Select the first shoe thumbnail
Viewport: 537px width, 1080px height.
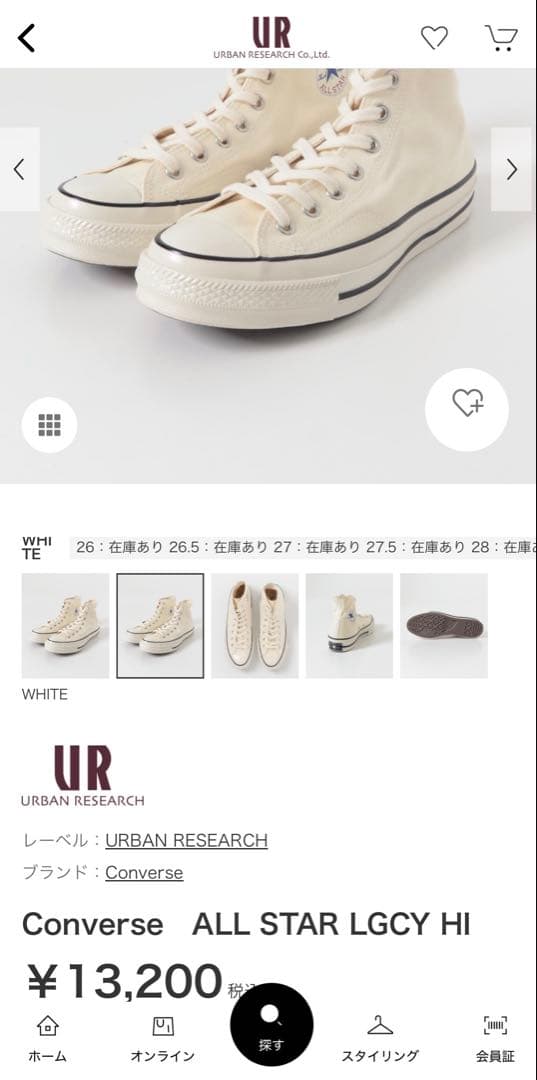[x=65, y=625]
